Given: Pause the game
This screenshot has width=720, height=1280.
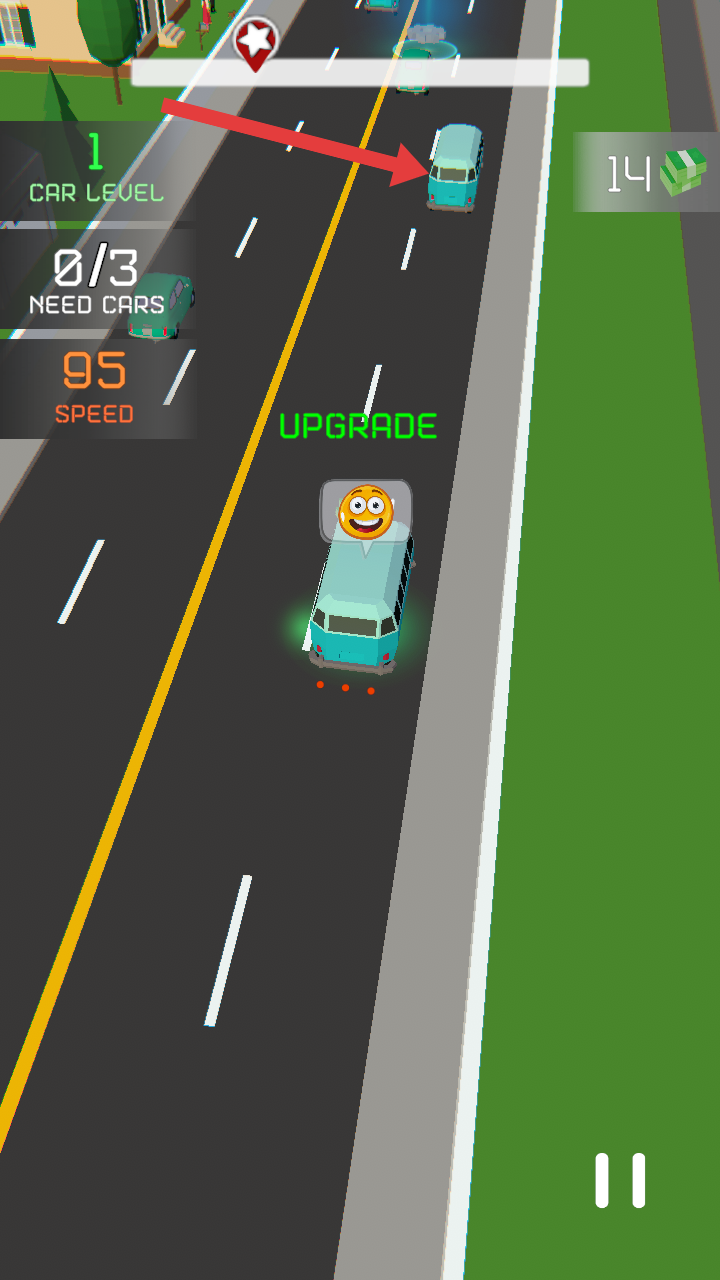Looking at the screenshot, I should point(620,1180).
